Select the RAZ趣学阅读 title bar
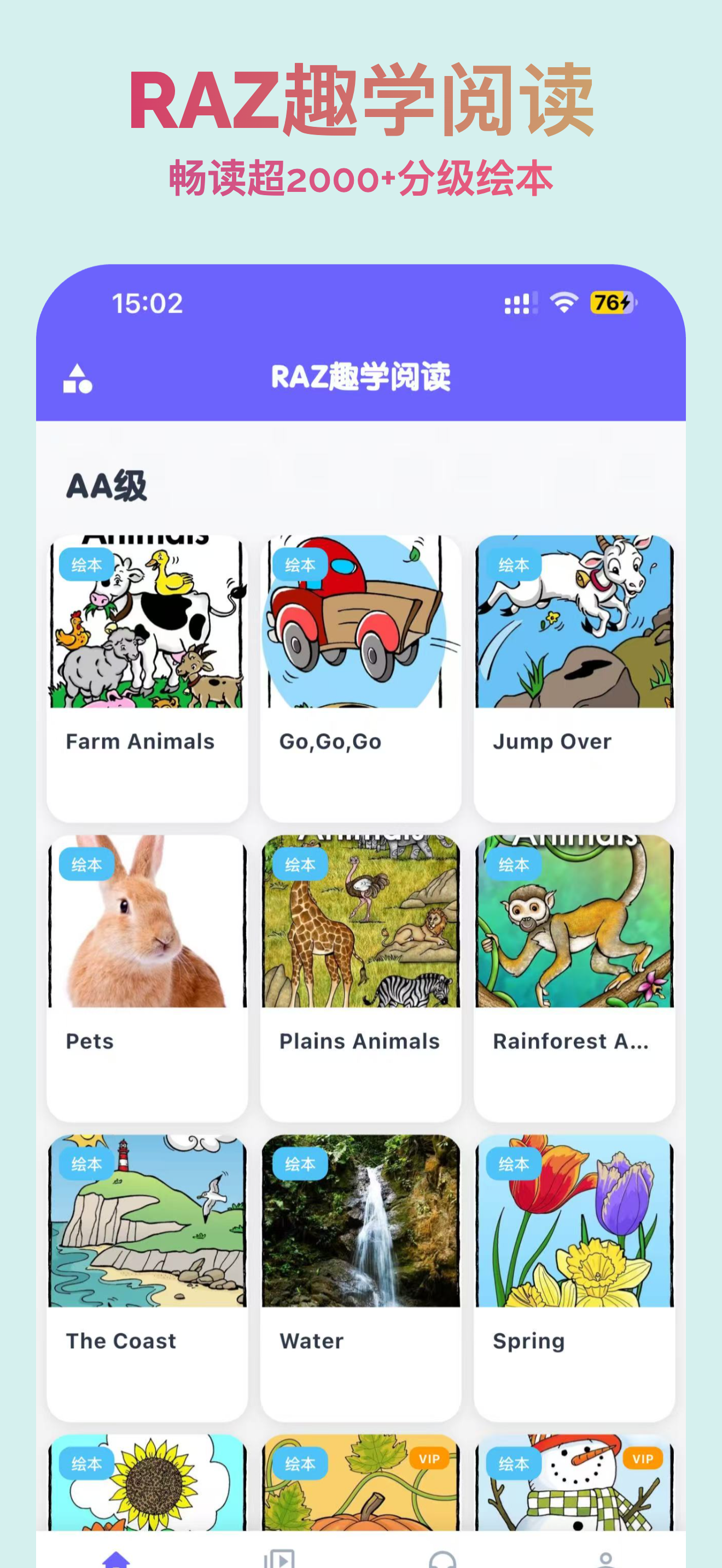Image resolution: width=722 pixels, height=1568 pixels. [362, 376]
